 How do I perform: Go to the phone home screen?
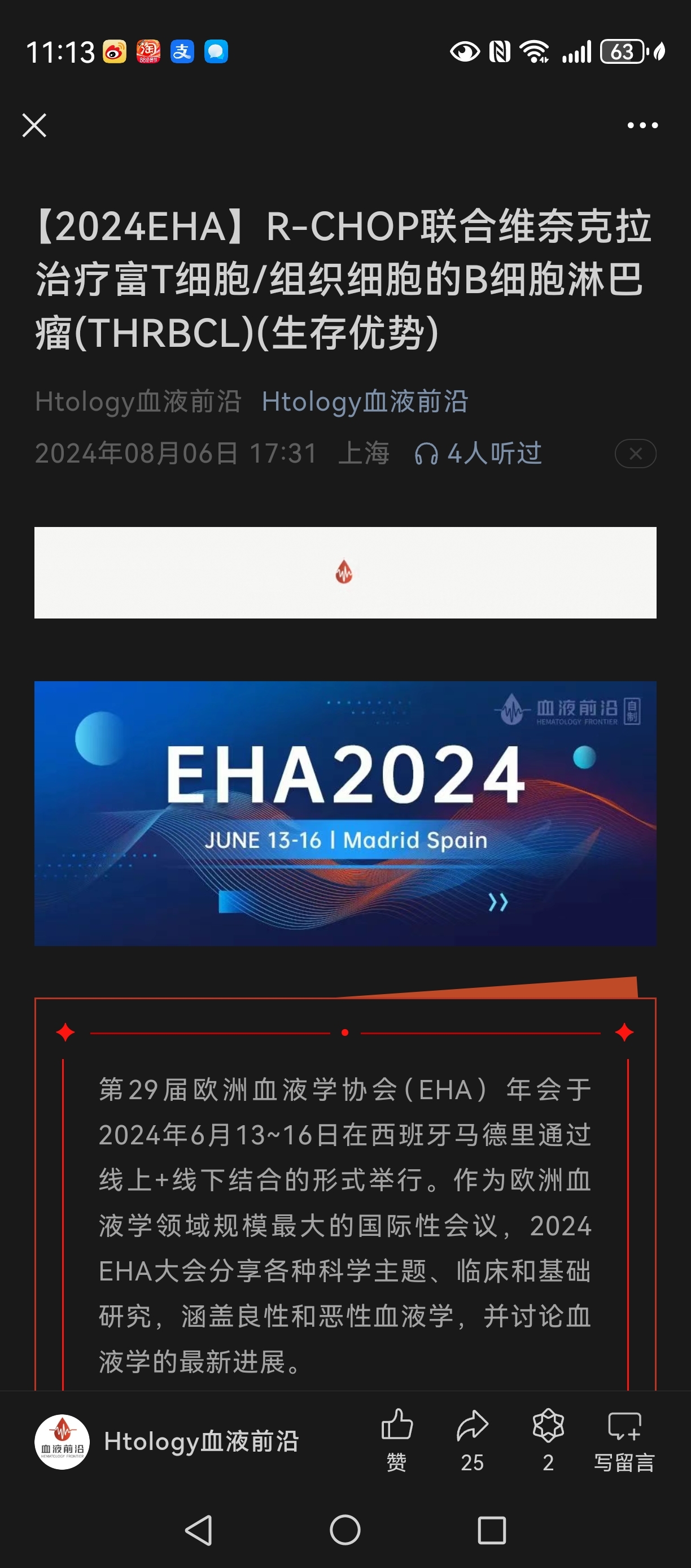coord(345,1530)
